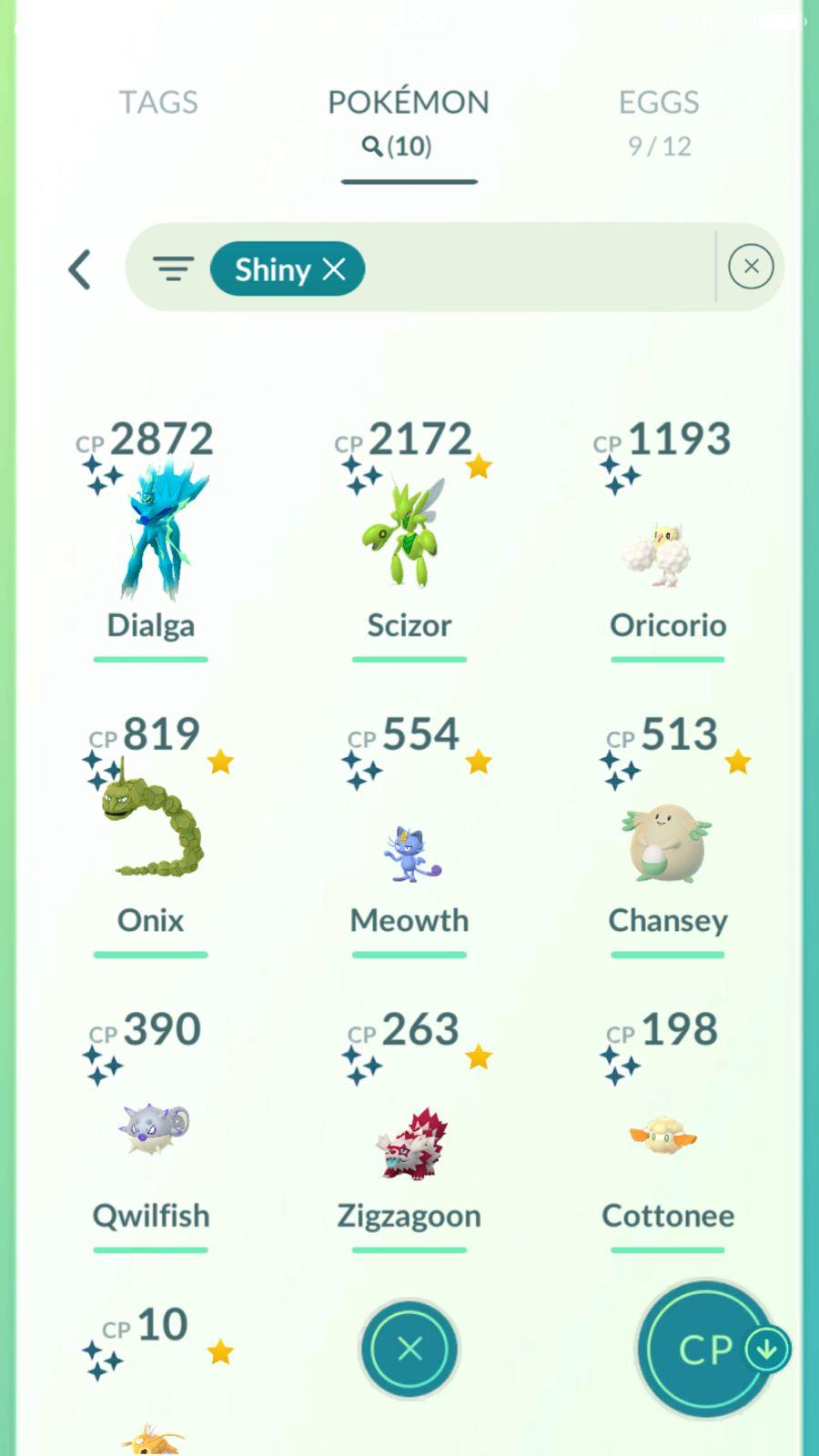
Task: View the shiny Zigzagoon
Action: tap(409, 1142)
